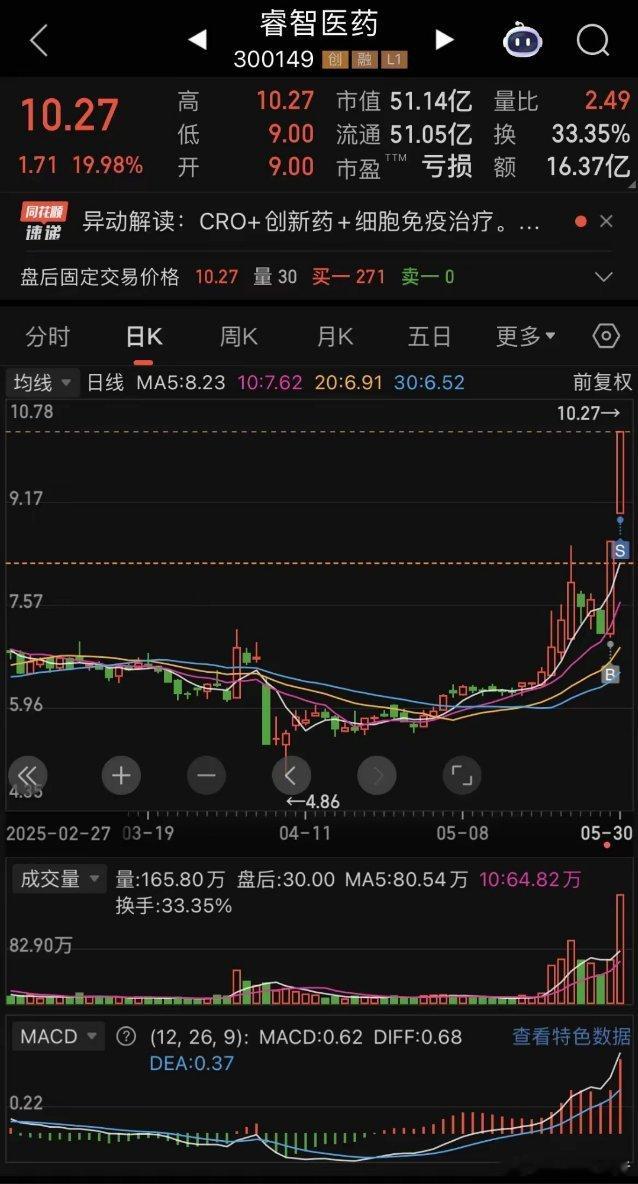638x1184 pixels.
Task: Dismiss the 异动解读 news banner
Action: coord(606,221)
